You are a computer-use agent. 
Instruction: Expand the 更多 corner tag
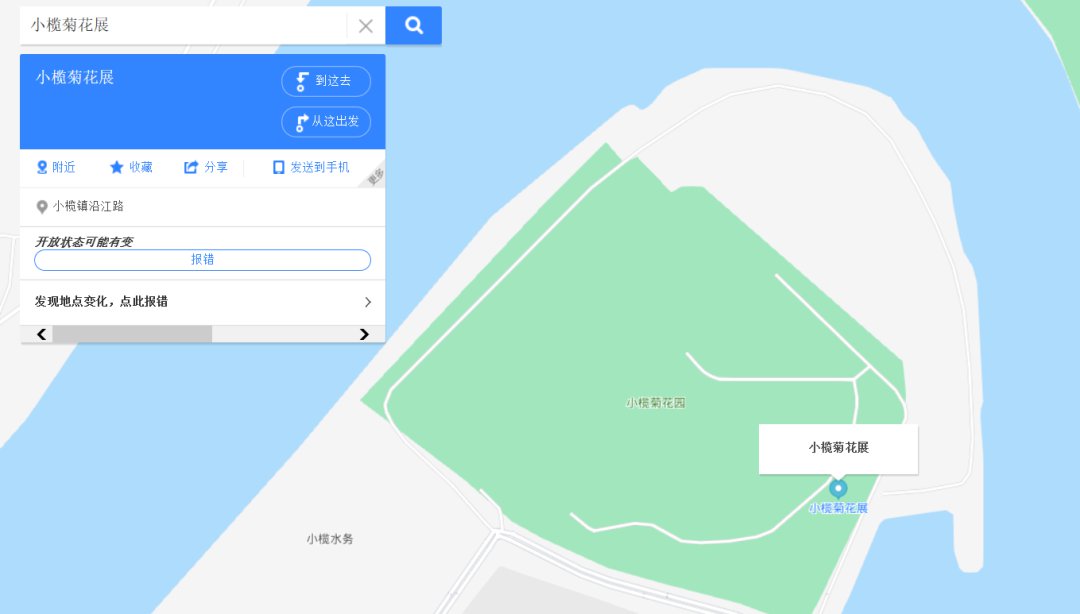[376, 177]
